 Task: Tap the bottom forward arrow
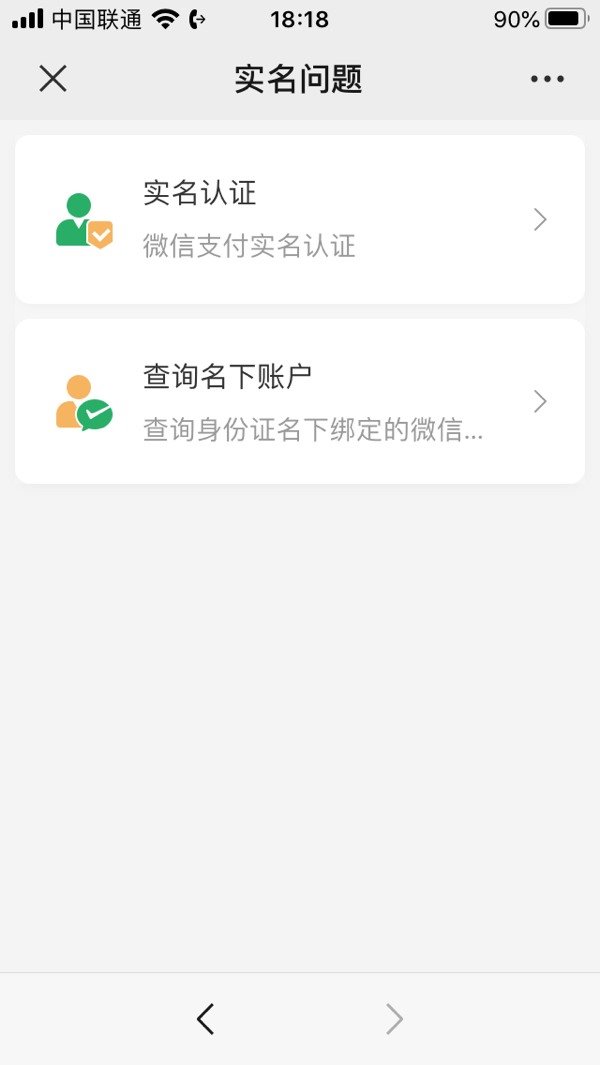tap(394, 1019)
